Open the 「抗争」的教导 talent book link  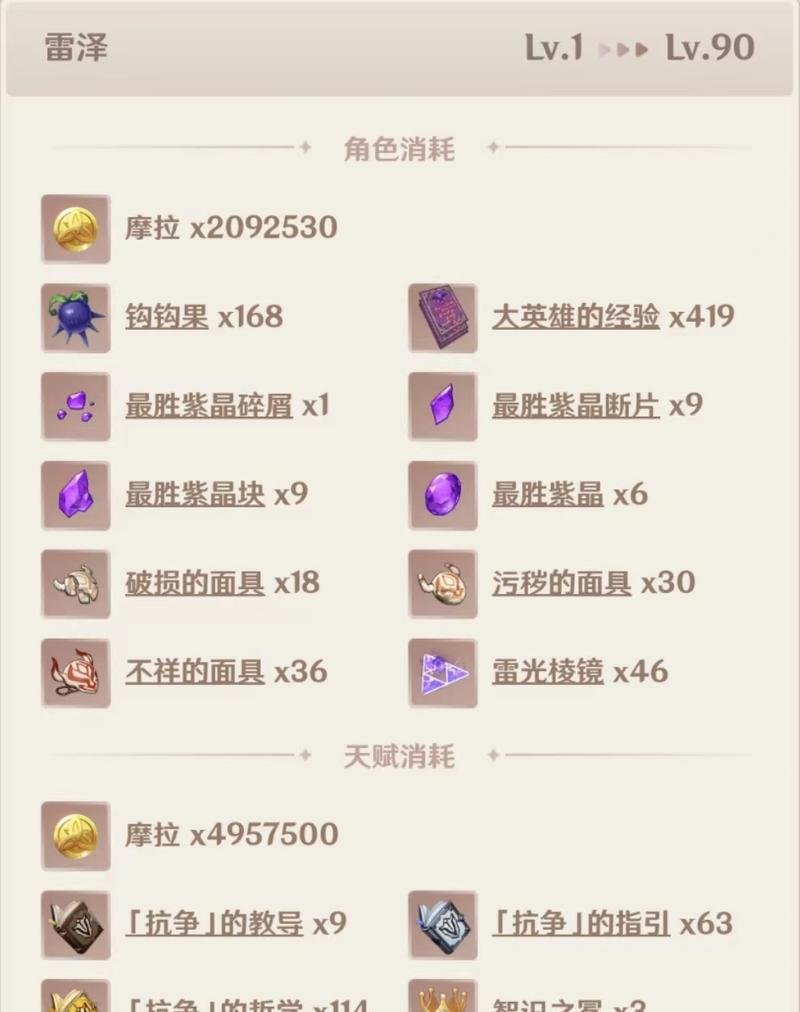pos(214,924)
